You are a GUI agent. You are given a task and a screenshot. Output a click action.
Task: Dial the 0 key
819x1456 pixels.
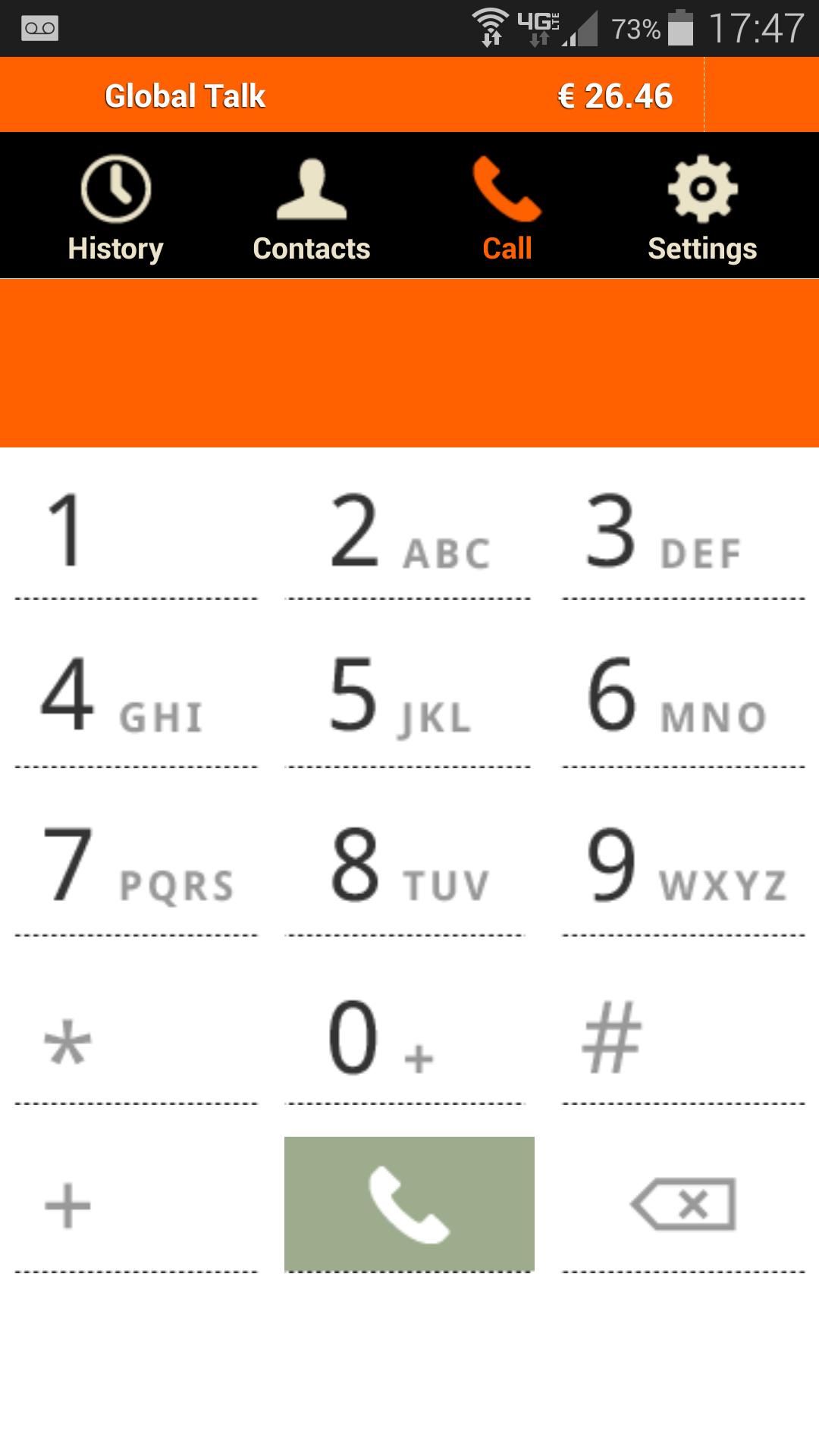click(408, 1037)
